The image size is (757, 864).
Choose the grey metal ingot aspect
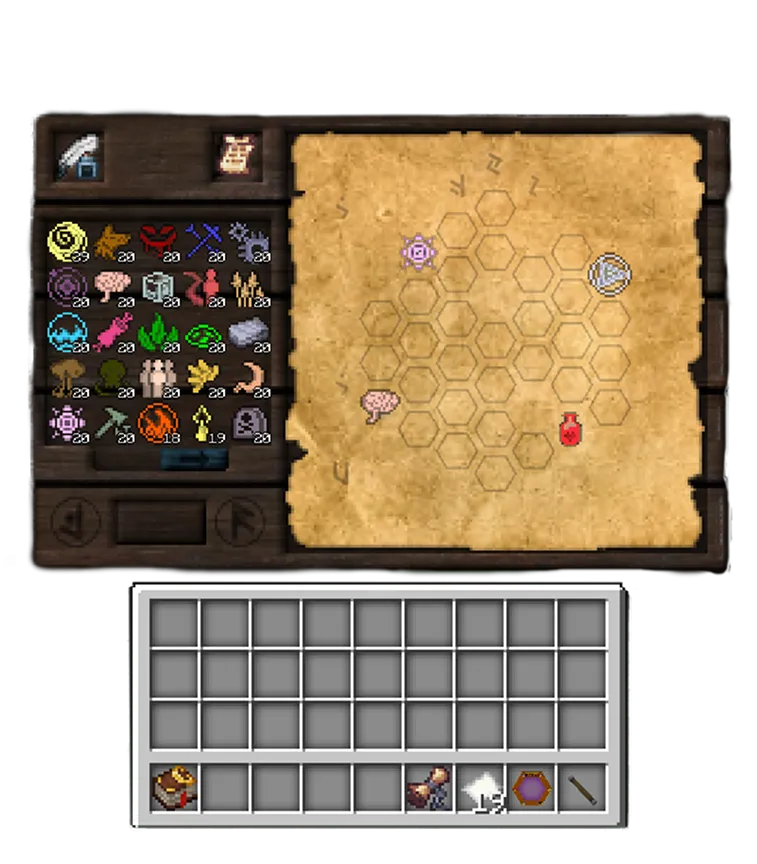click(x=248, y=332)
